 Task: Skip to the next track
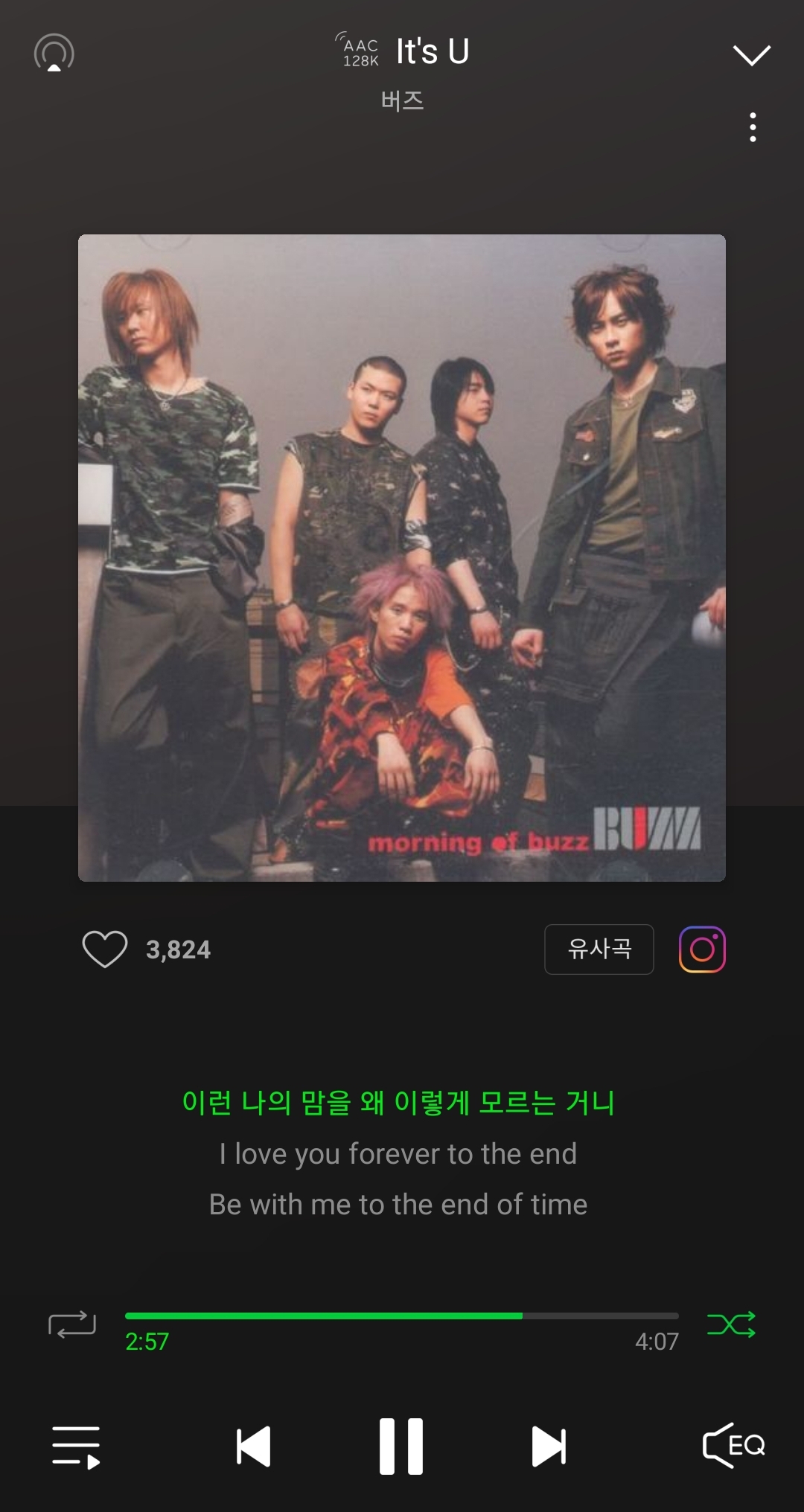click(549, 1447)
